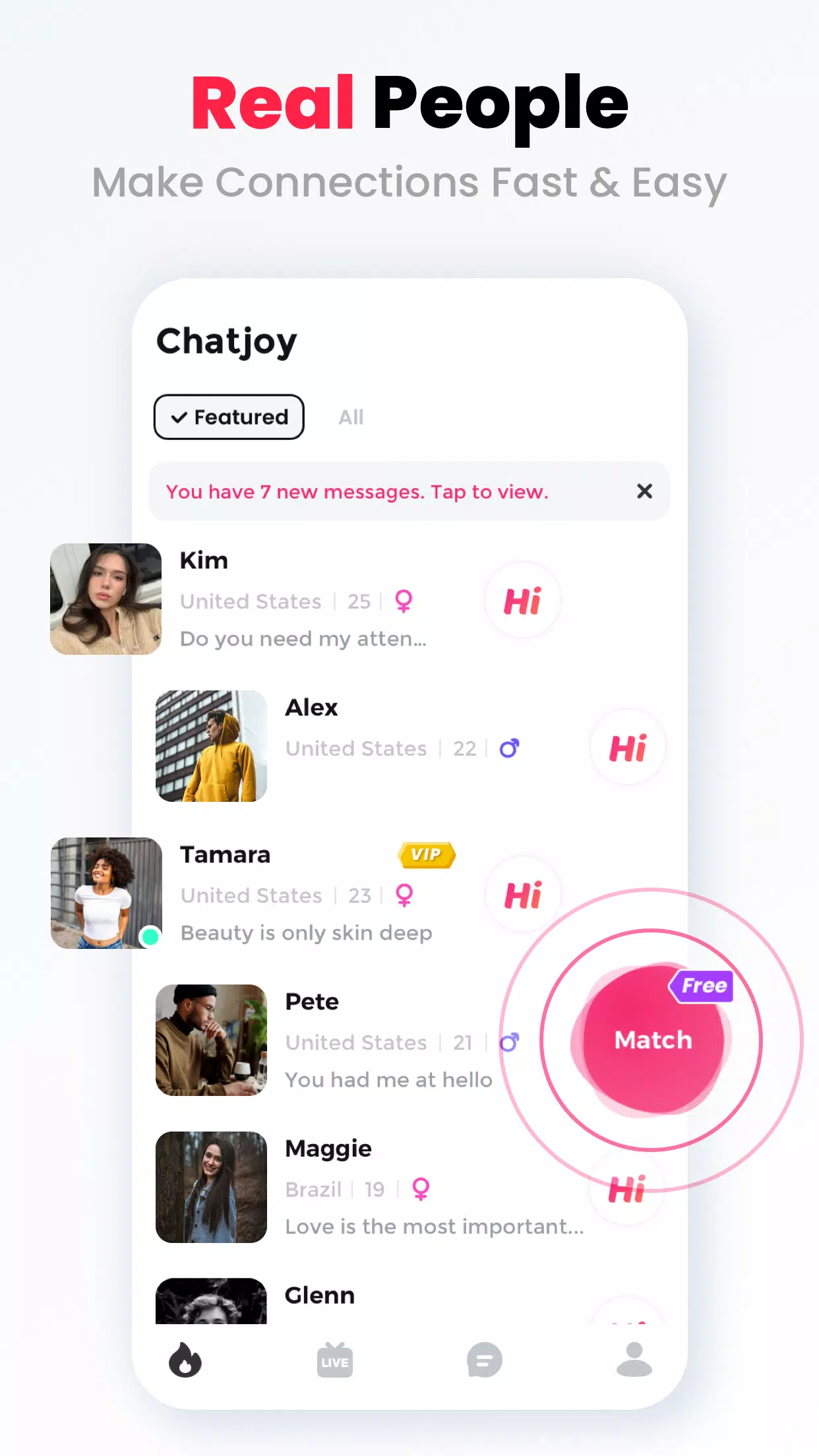Viewport: 819px width, 1456px height.
Task: Tap the 7 new messages notification
Action: (x=357, y=491)
